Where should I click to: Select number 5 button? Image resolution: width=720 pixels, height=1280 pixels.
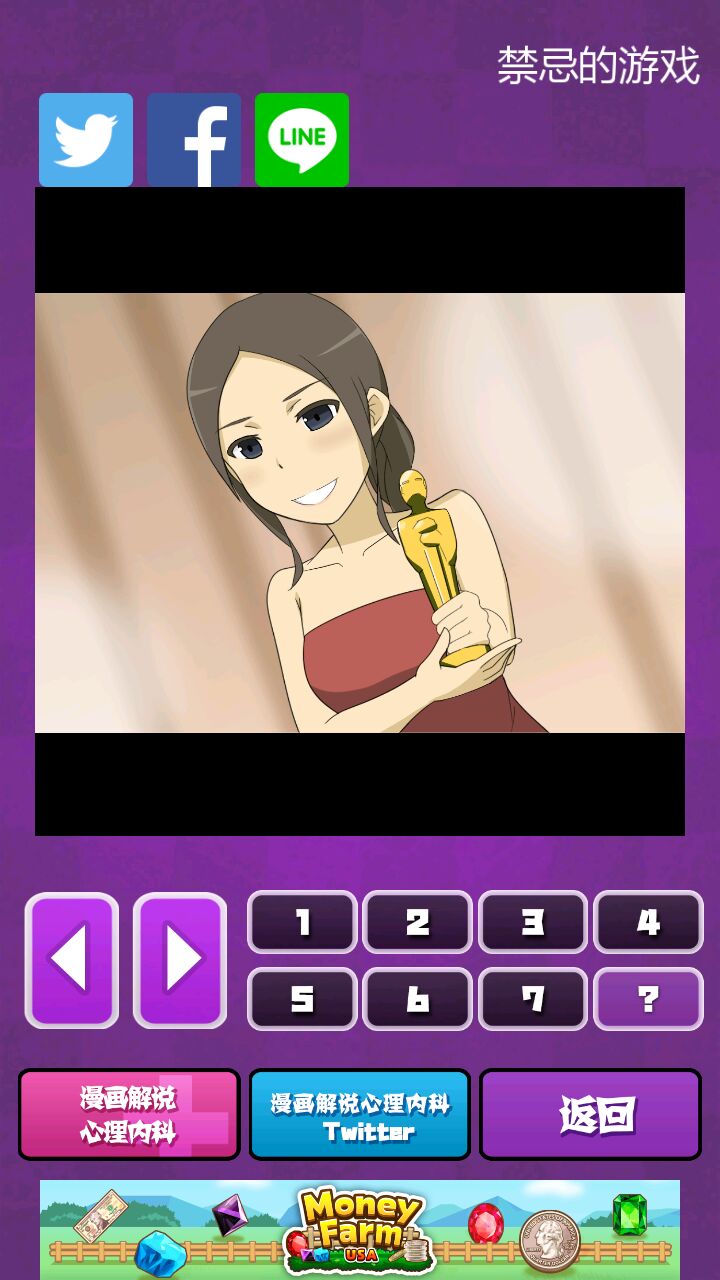(302, 998)
